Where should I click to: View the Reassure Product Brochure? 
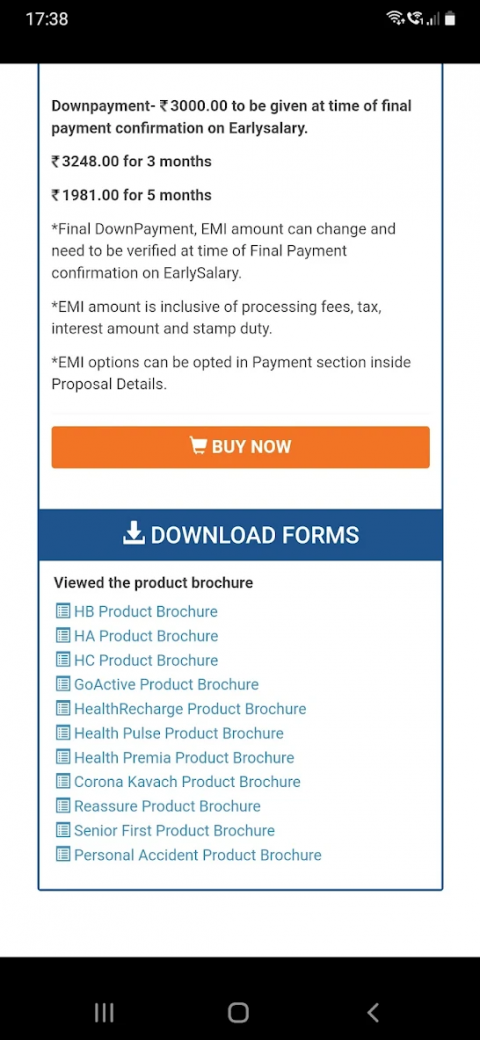[158, 806]
